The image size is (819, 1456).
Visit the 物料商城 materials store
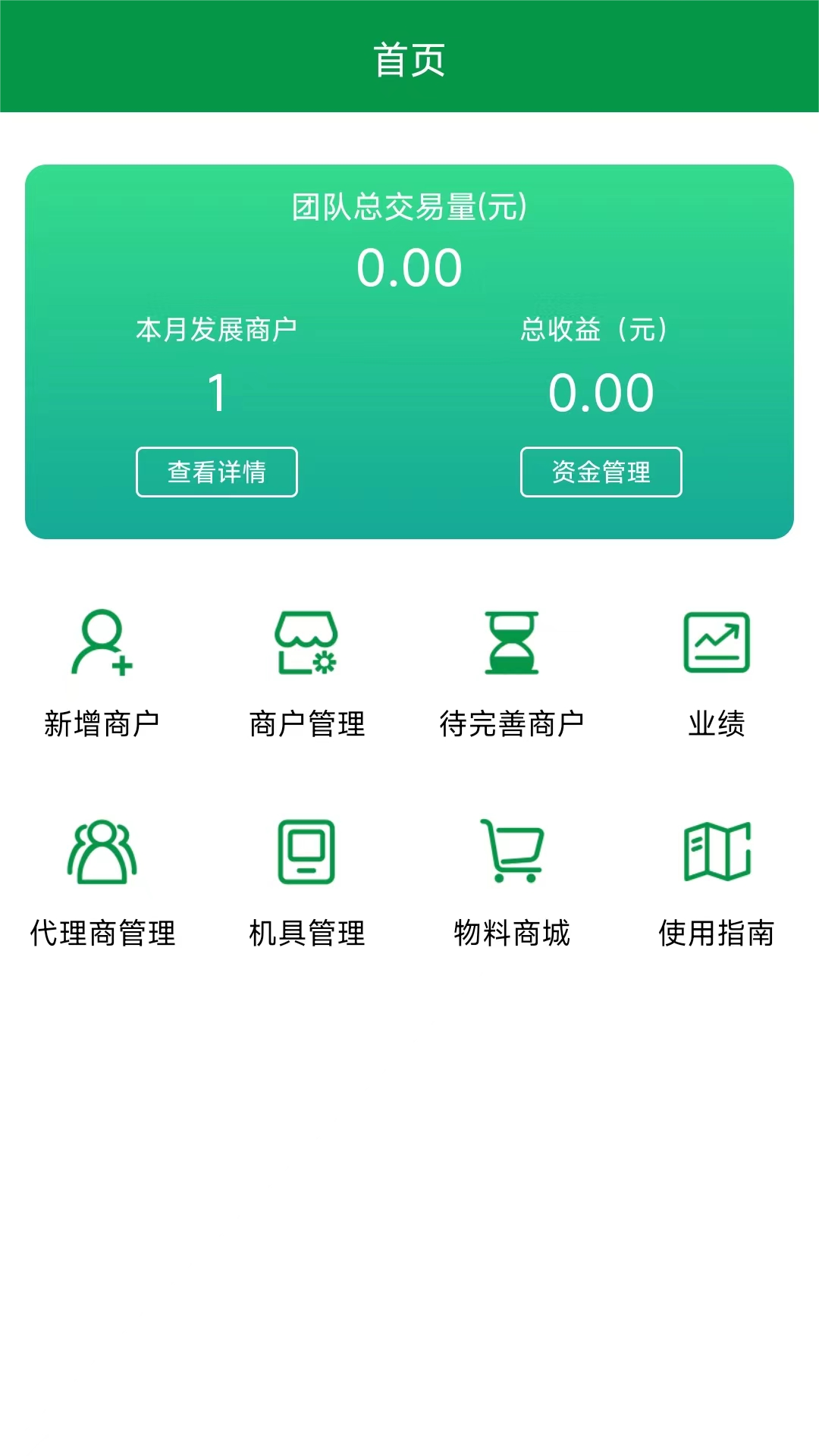(x=512, y=883)
